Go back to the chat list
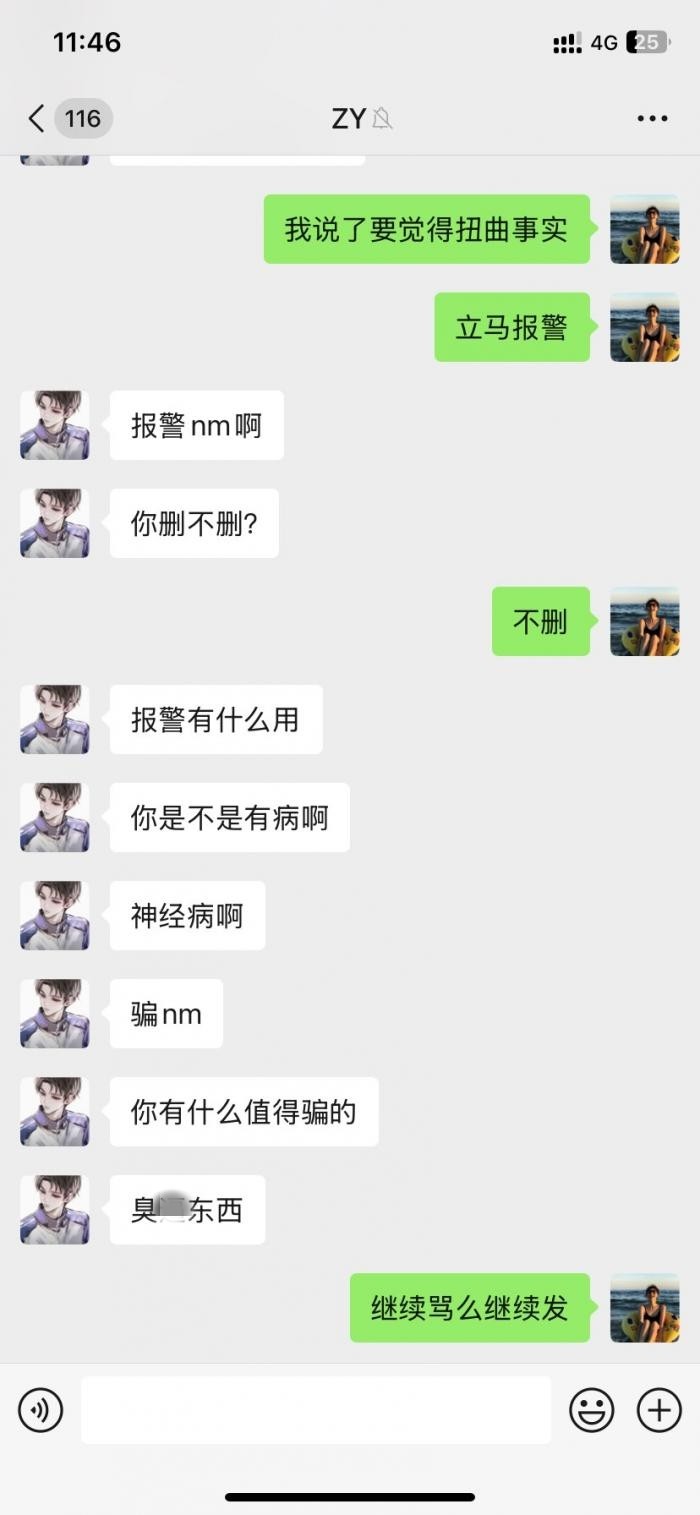Image resolution: width=700 pixels, height=1515 pixels. [38, 119]
